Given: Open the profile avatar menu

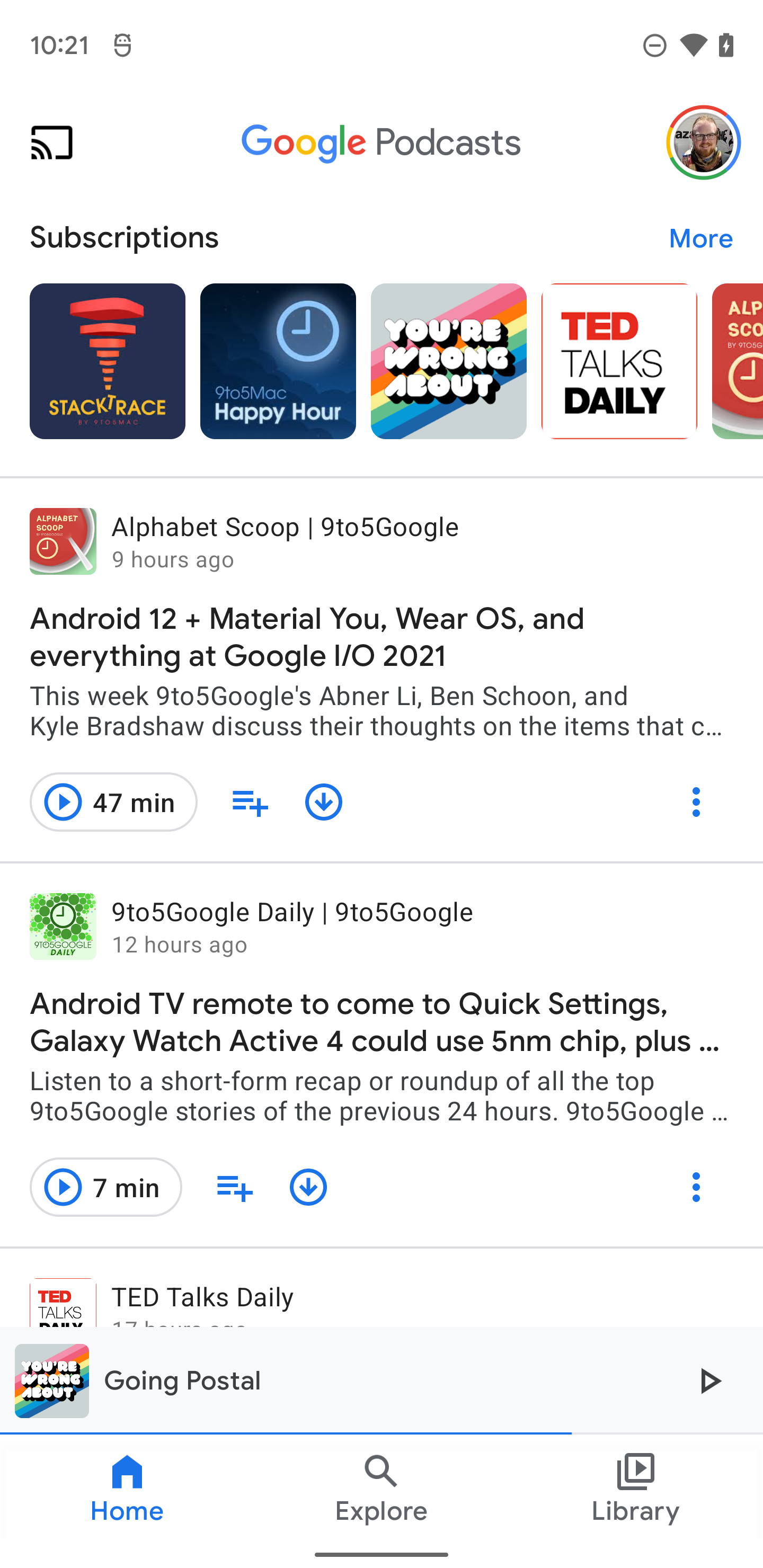Looking at the screenshot, I should pos(703,144).
